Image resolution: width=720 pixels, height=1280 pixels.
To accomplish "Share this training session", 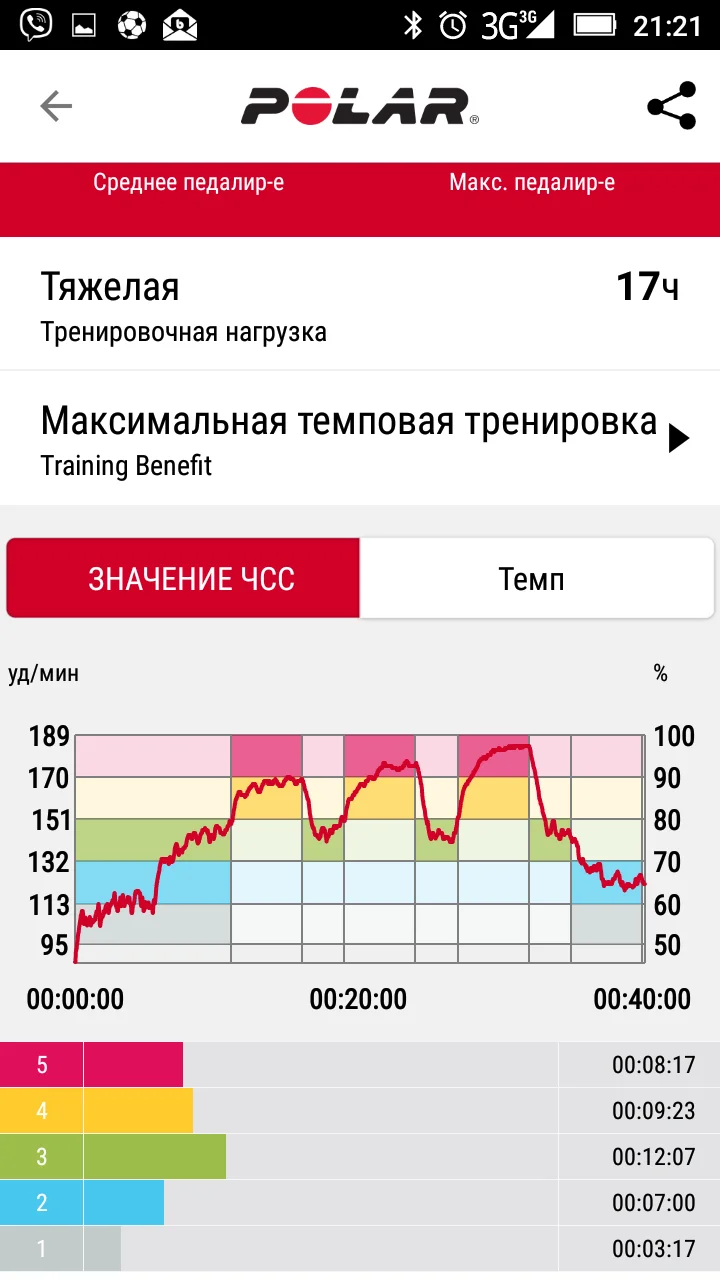I will (671, 106).
